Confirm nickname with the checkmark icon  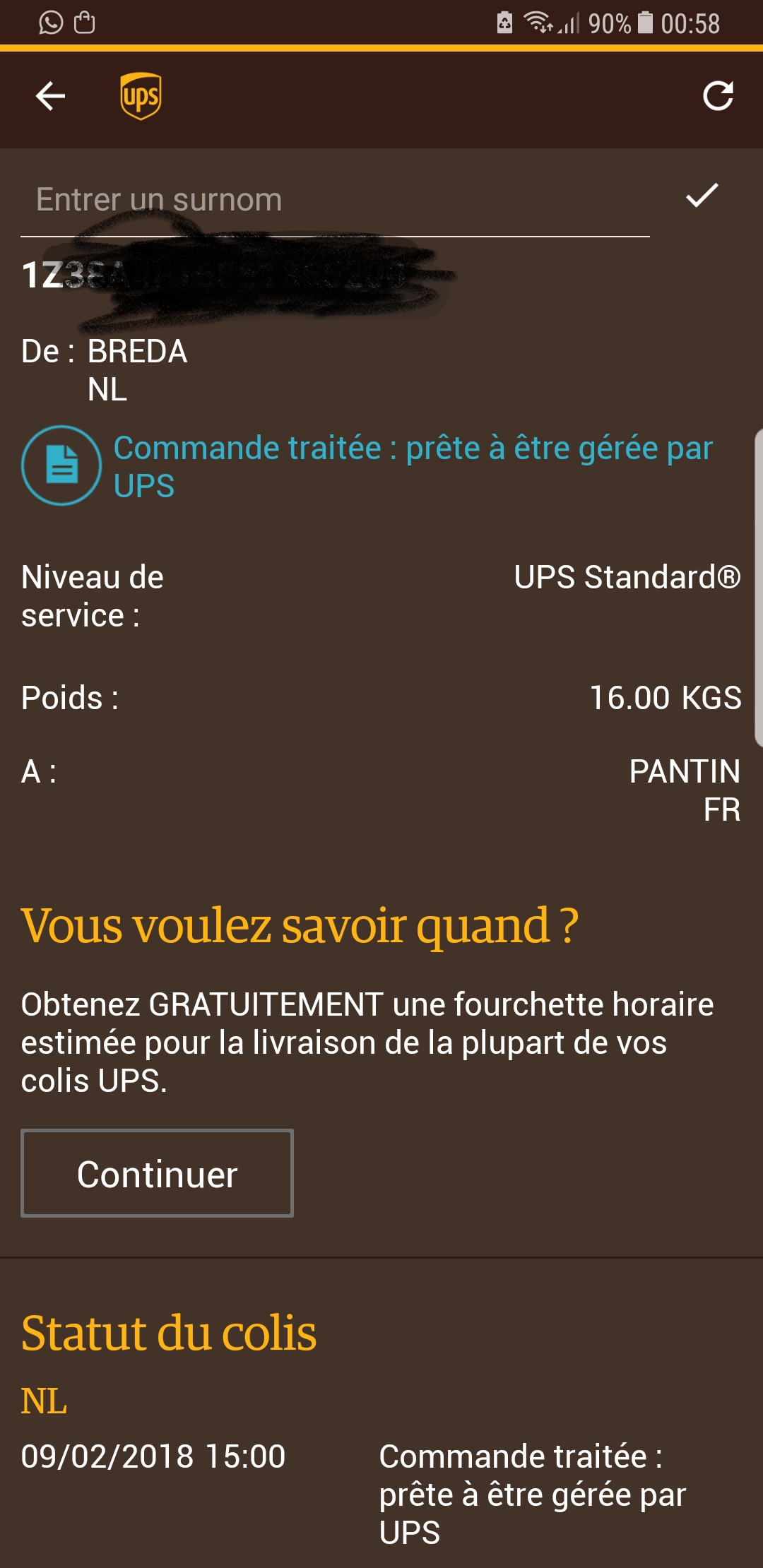pyautogui.click(x=702, y=196)
